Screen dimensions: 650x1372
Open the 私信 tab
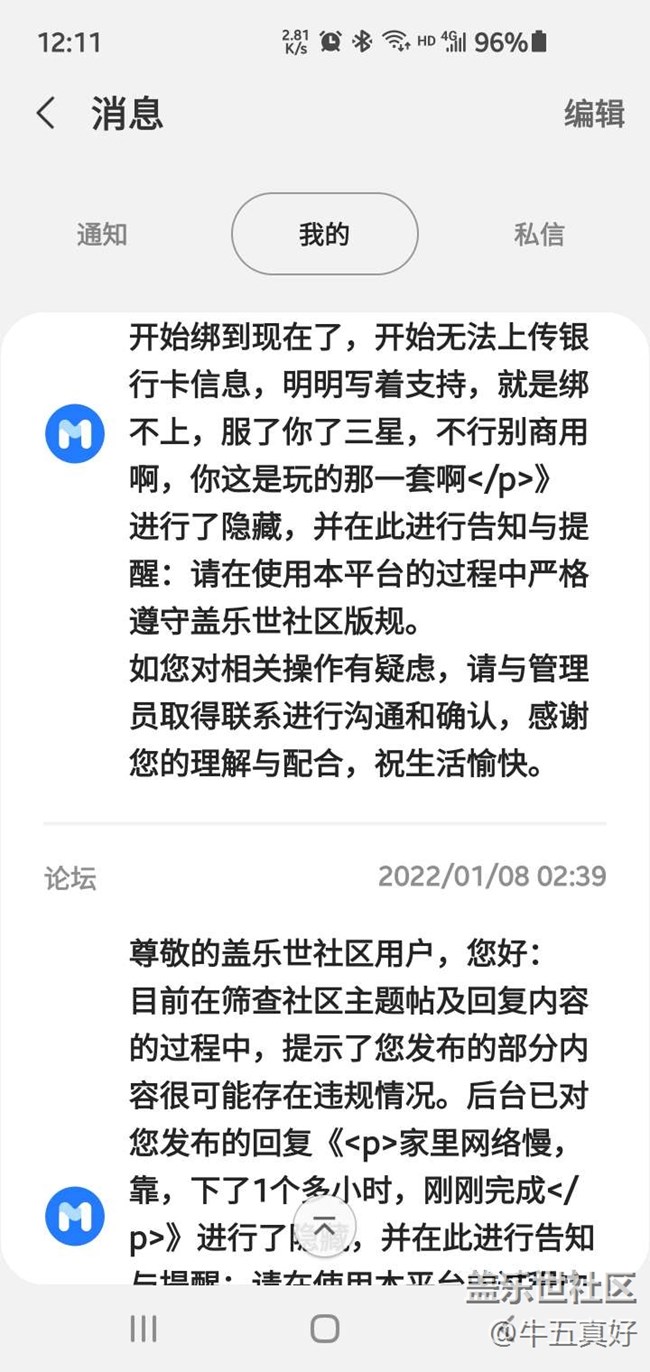click(539, 234)
